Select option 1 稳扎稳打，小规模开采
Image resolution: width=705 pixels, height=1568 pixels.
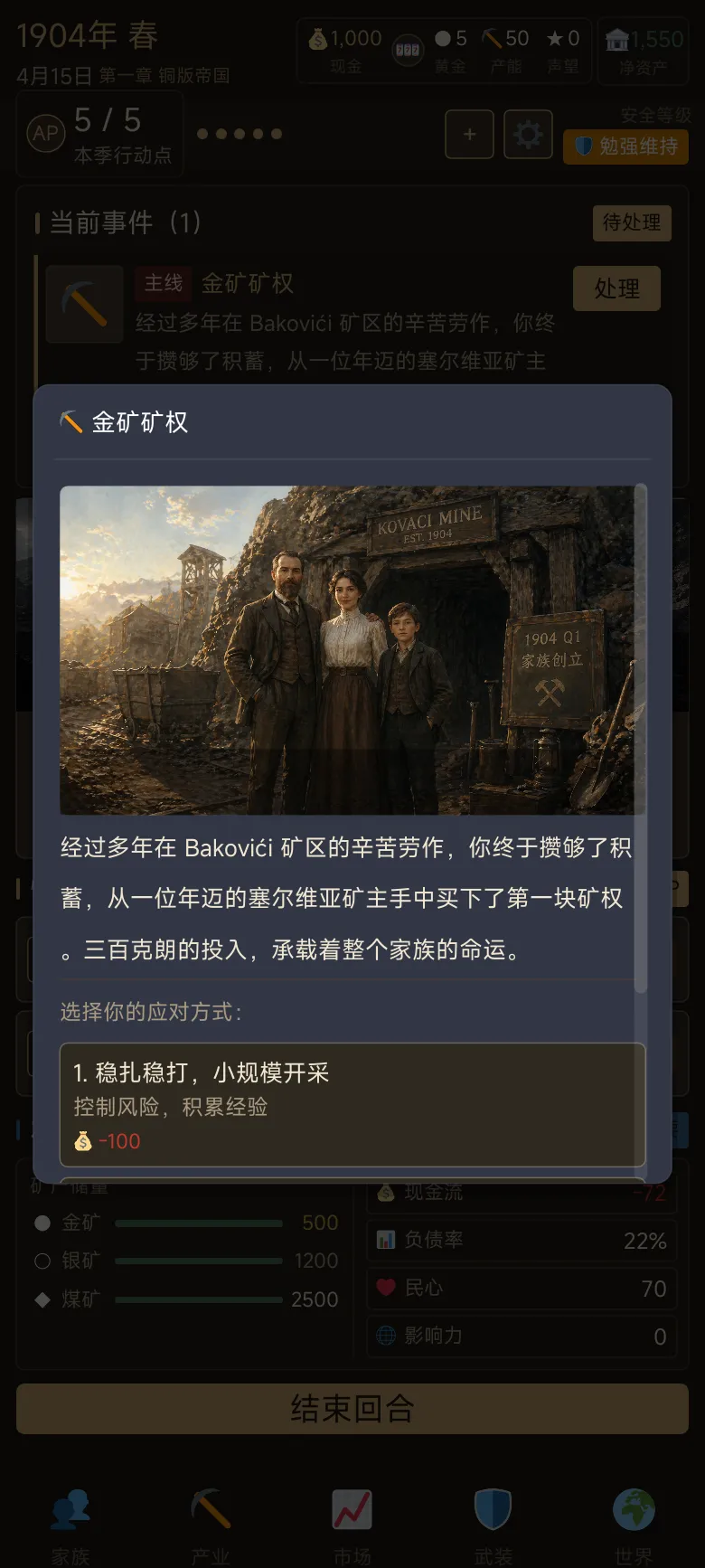[352, 1104]
